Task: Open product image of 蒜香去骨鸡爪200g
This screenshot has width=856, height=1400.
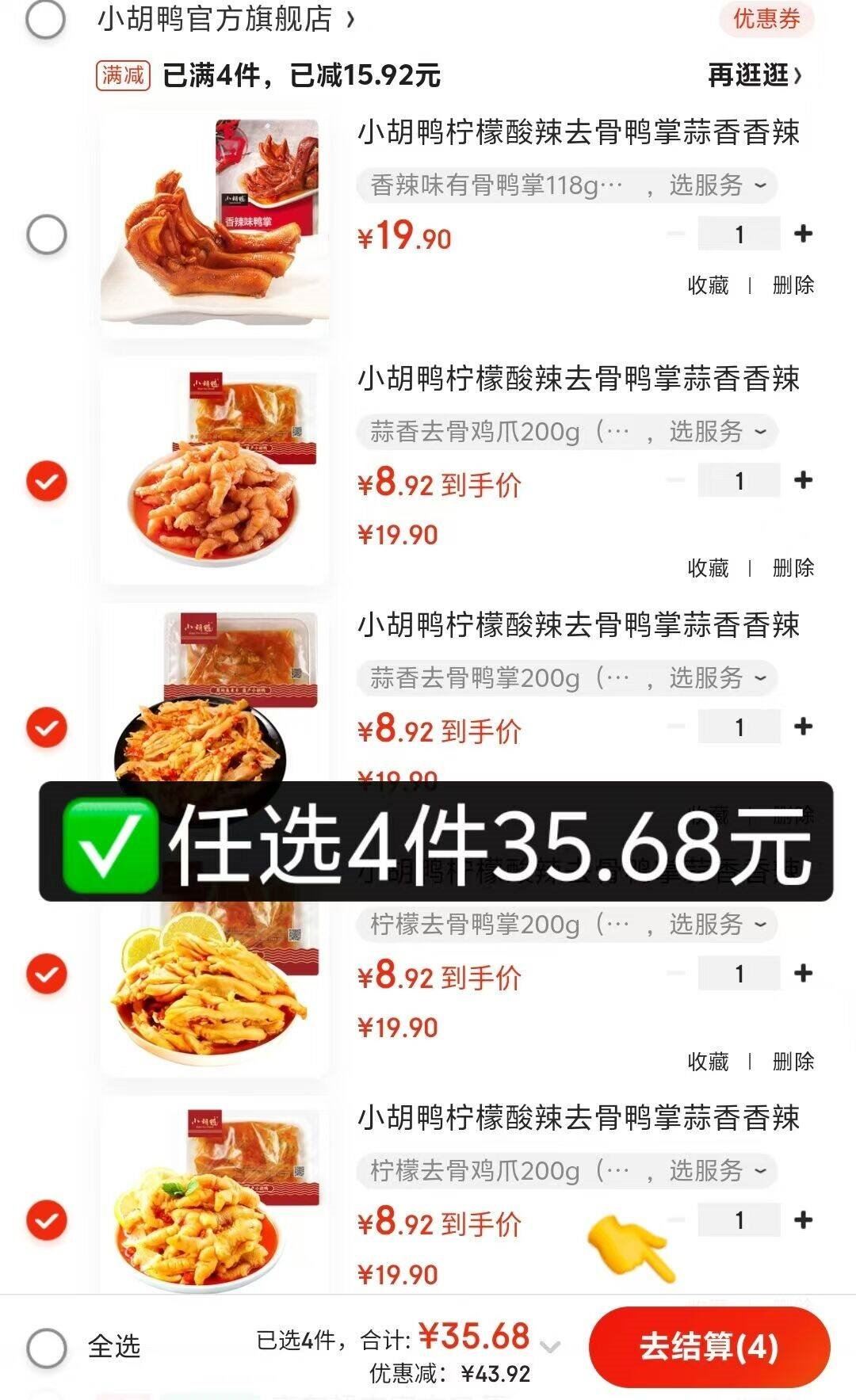Action: click(214, 471)
